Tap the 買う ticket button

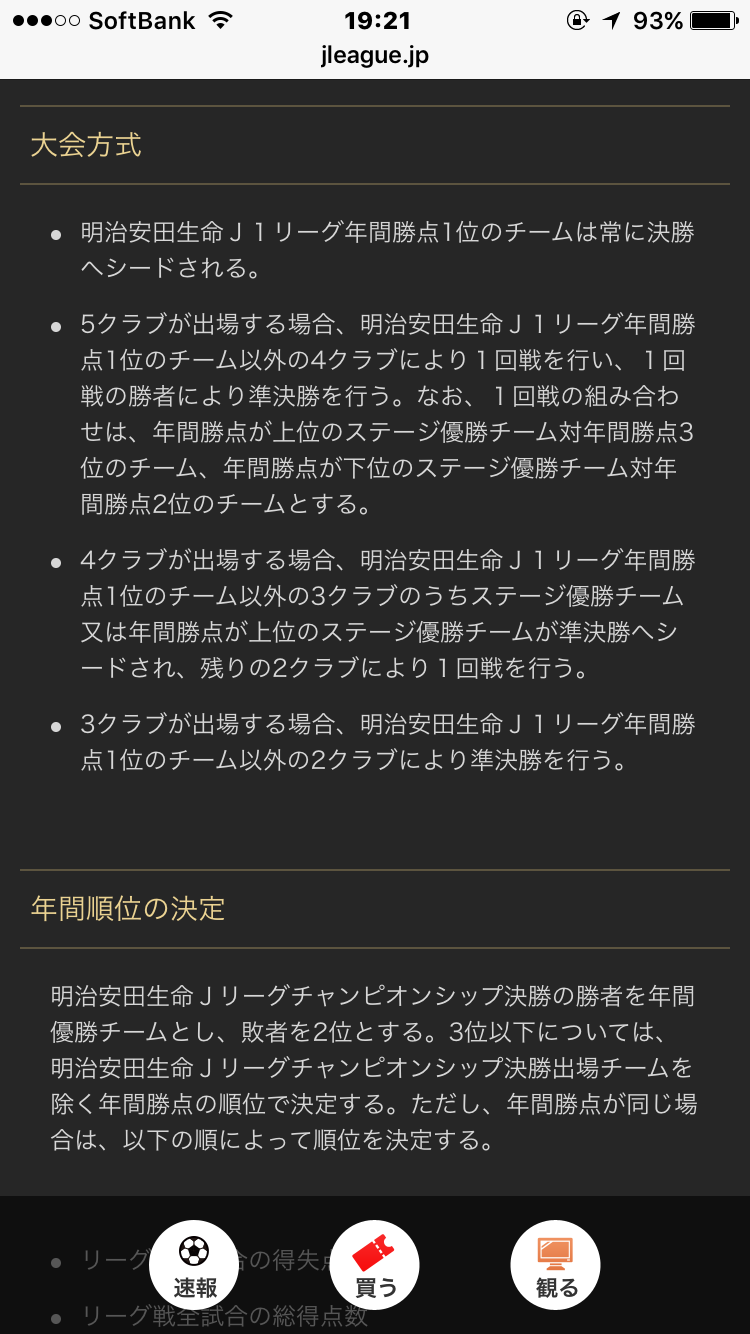click(x=375, y=1265)
